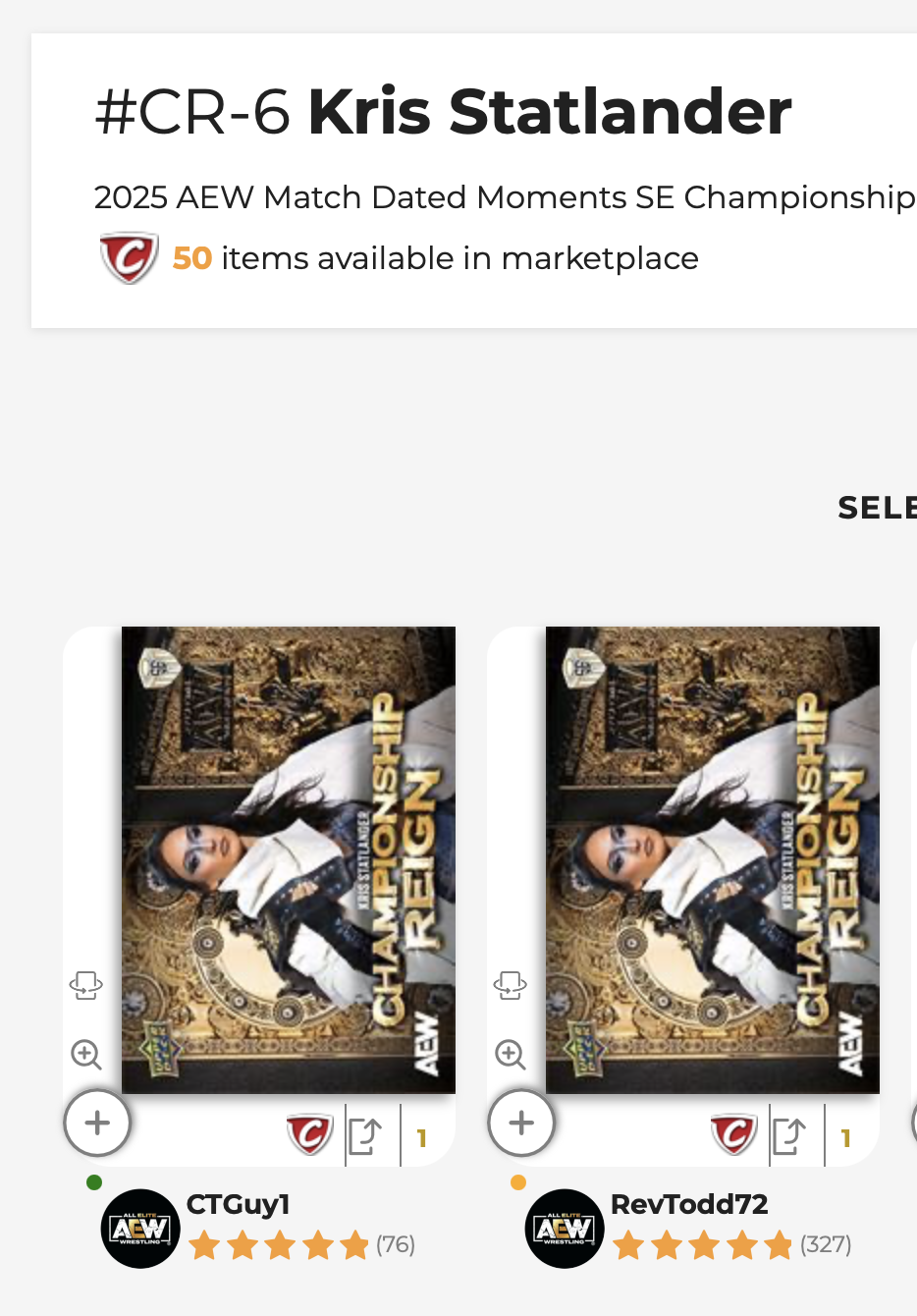Viewport: 917px width, 1316px height.
Task: Share RevTodd72's card listing
Action: 789,1136
